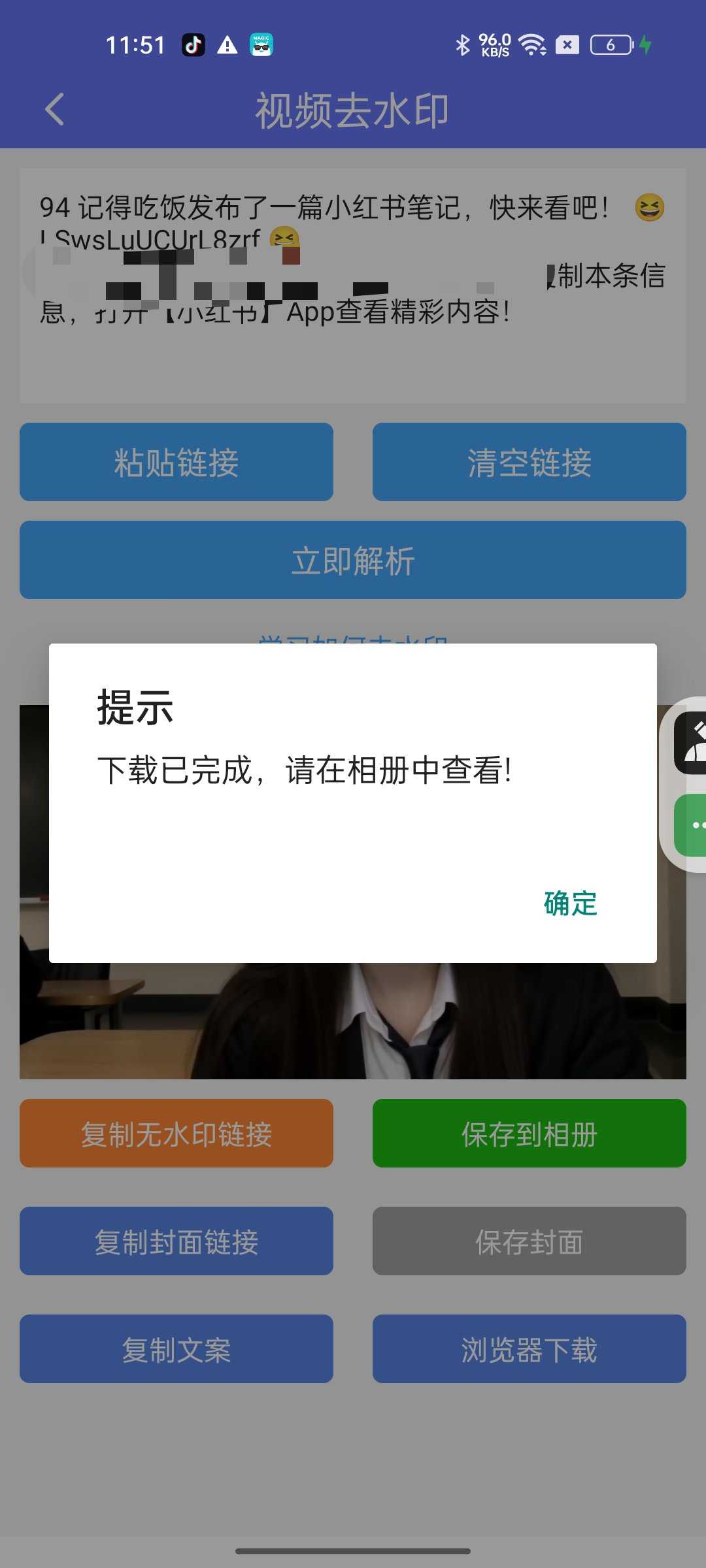Copy the watermark-free link (复制无水印链接)

[176, 1134]
